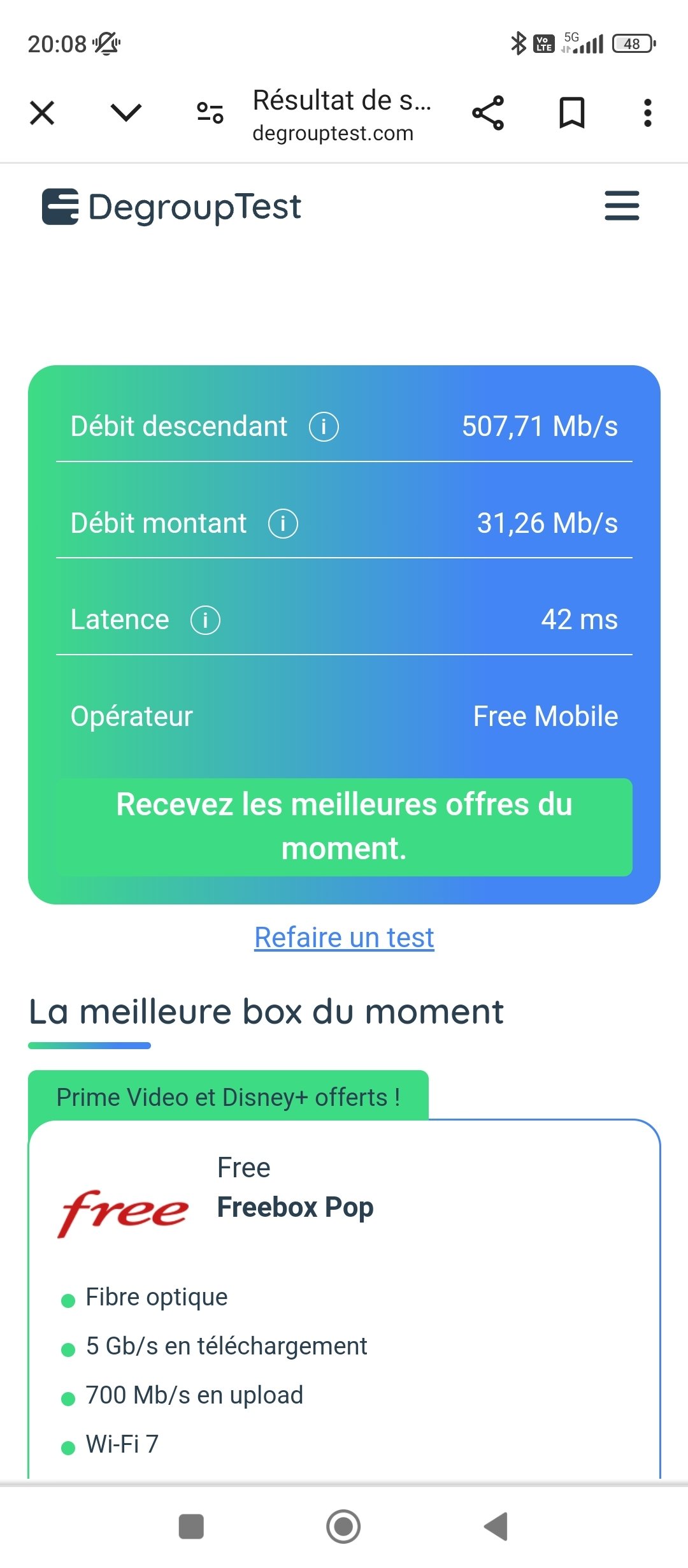Minimize the browser with the down chevron

[x=125, y=113]
